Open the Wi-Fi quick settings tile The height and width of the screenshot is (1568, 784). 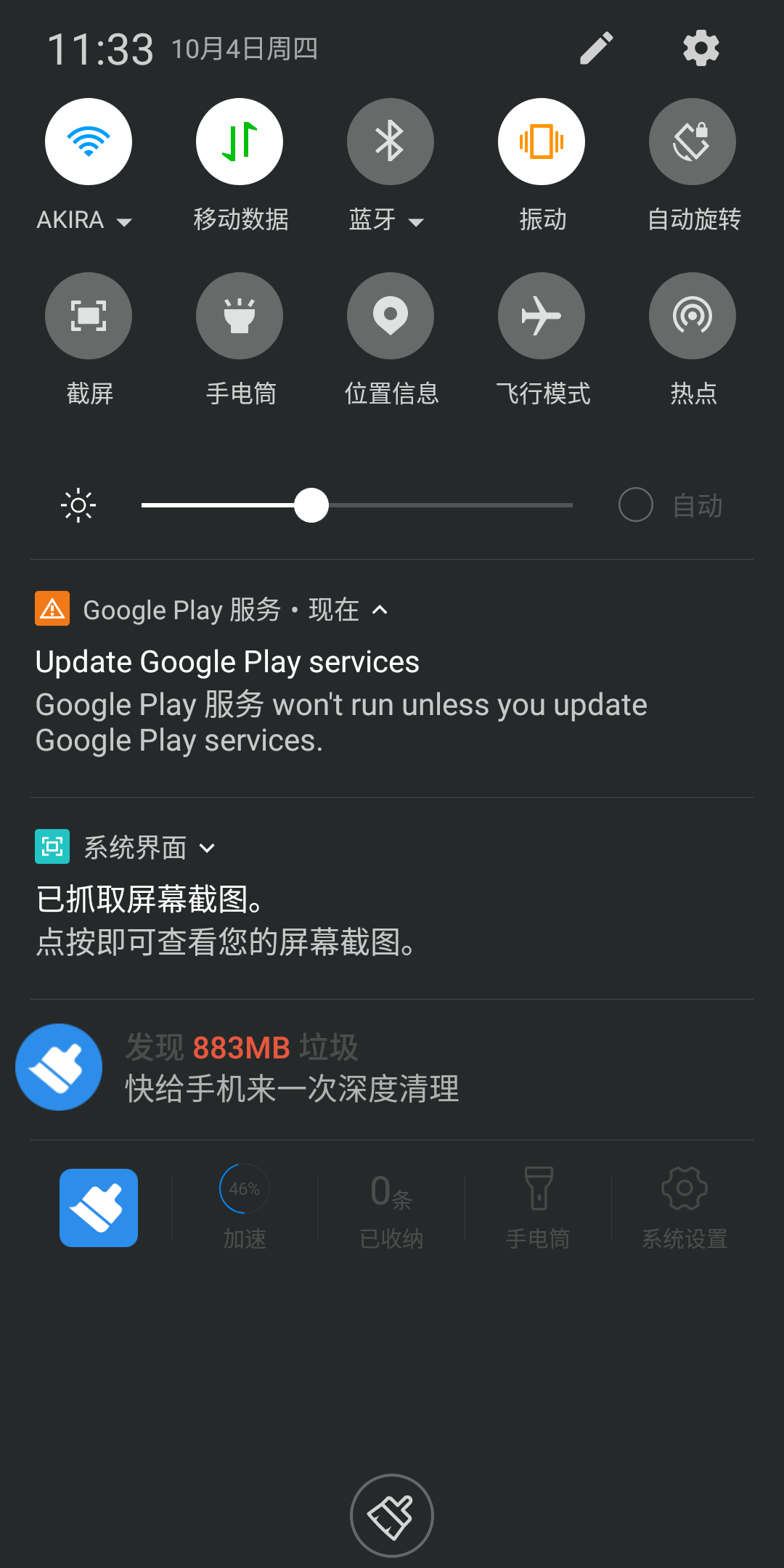[88, 141]
